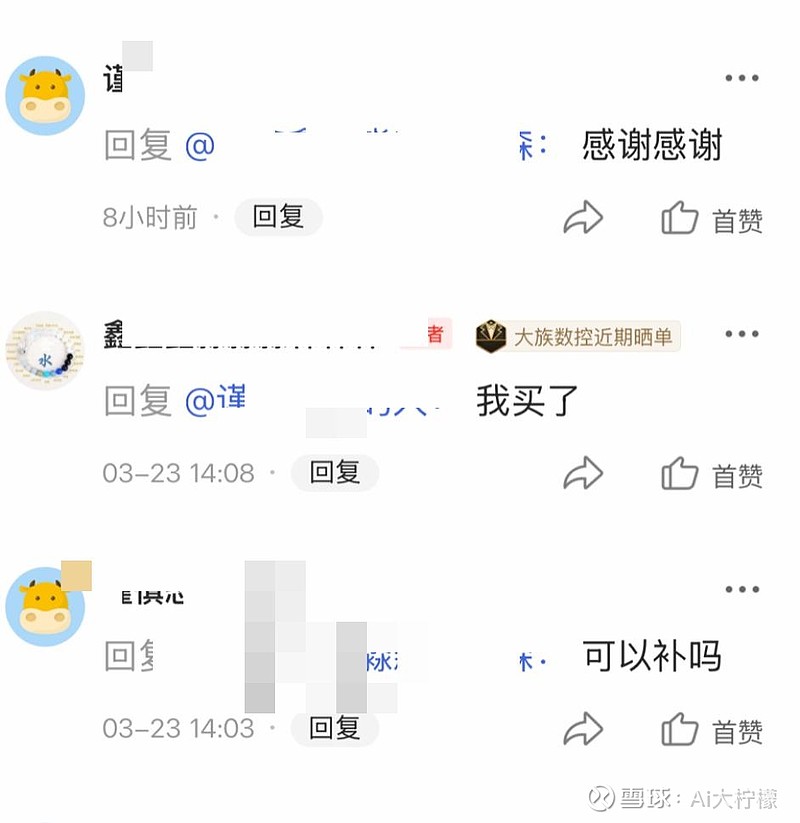Tap the 首赞 like icon on 可以补吗 comment
Screen dimensions: 800x823
click(x=680, y=727)
